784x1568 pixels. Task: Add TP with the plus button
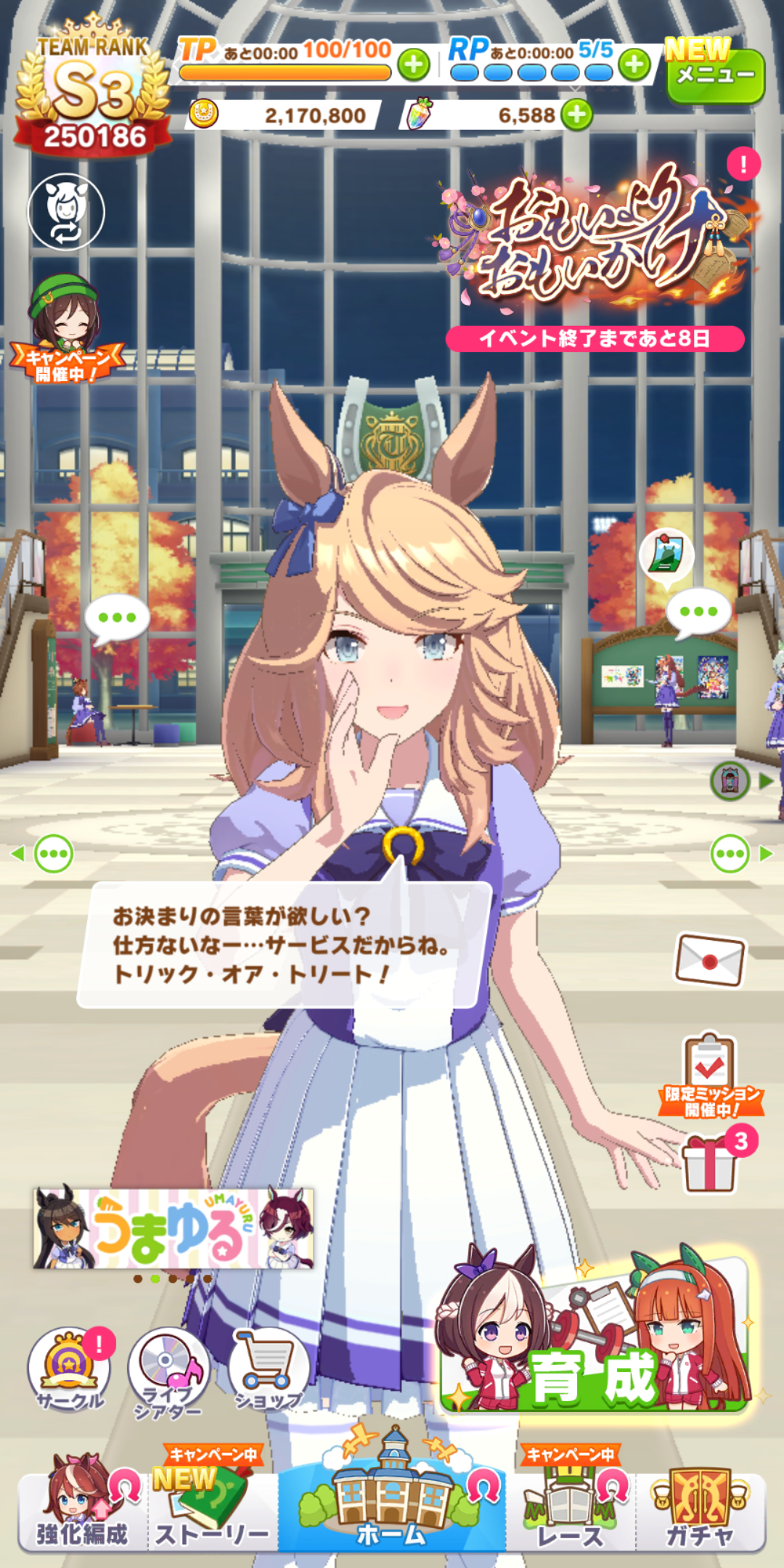[x=414, y=65]
